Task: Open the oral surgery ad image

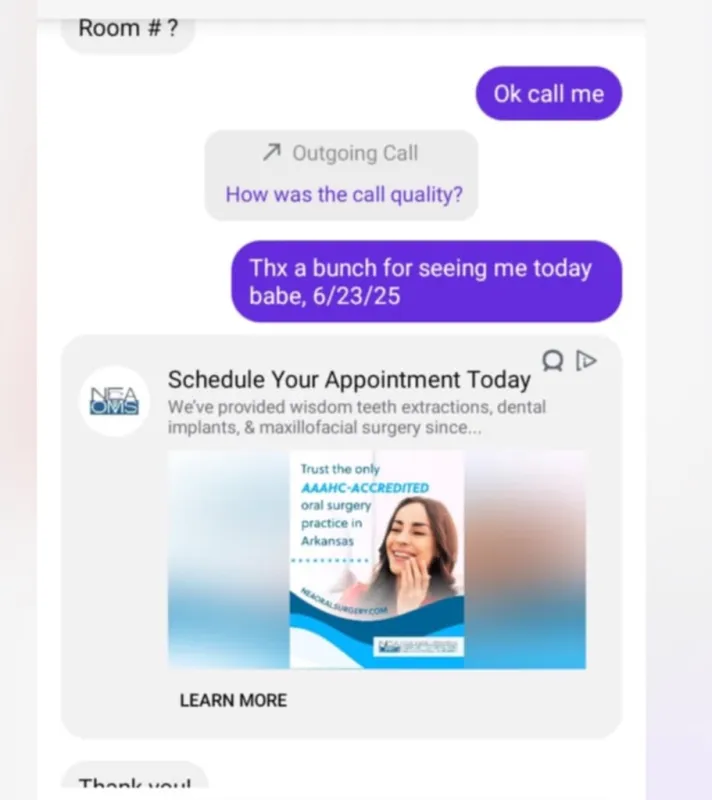Action: pyautogui.click(x=377, y=560)
